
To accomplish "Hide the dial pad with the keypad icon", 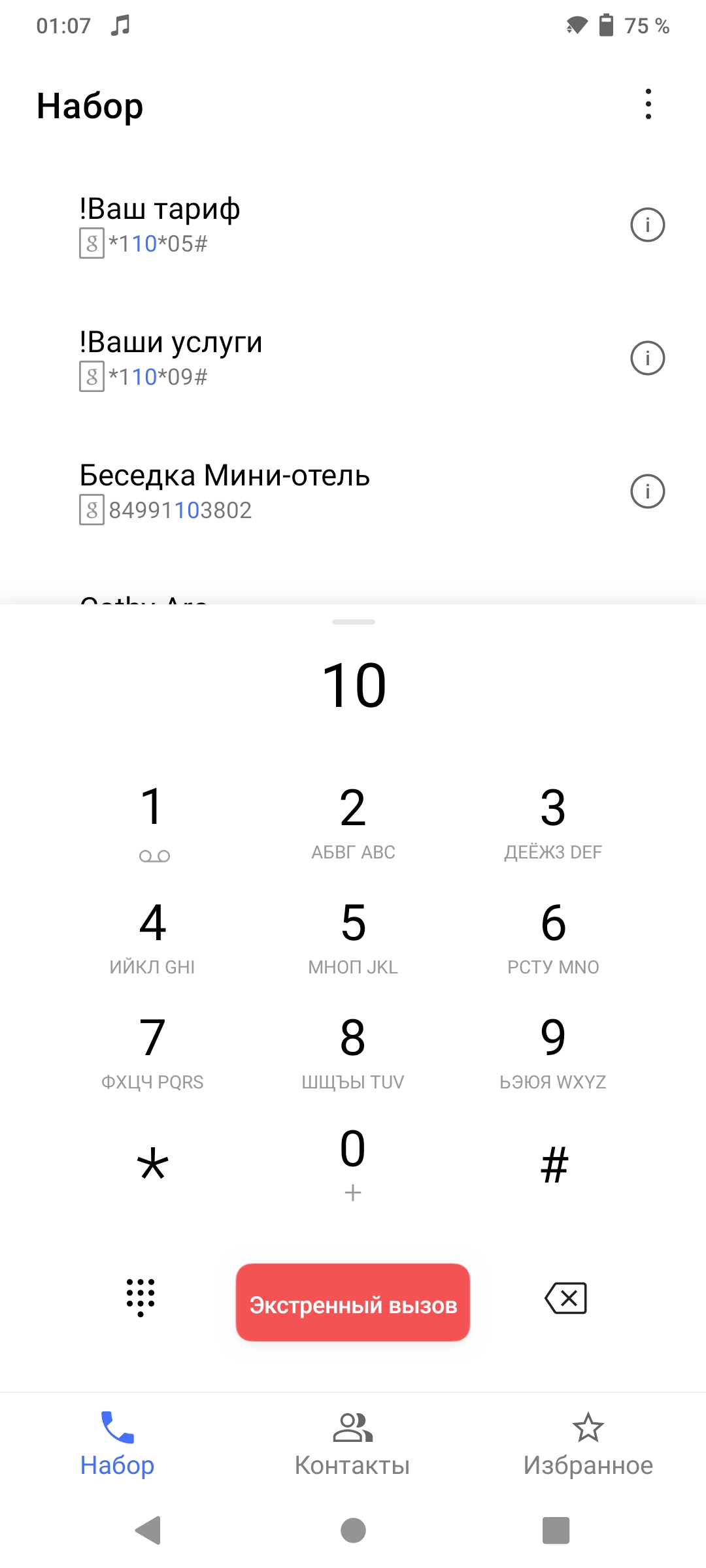I will pos(141,1298).
